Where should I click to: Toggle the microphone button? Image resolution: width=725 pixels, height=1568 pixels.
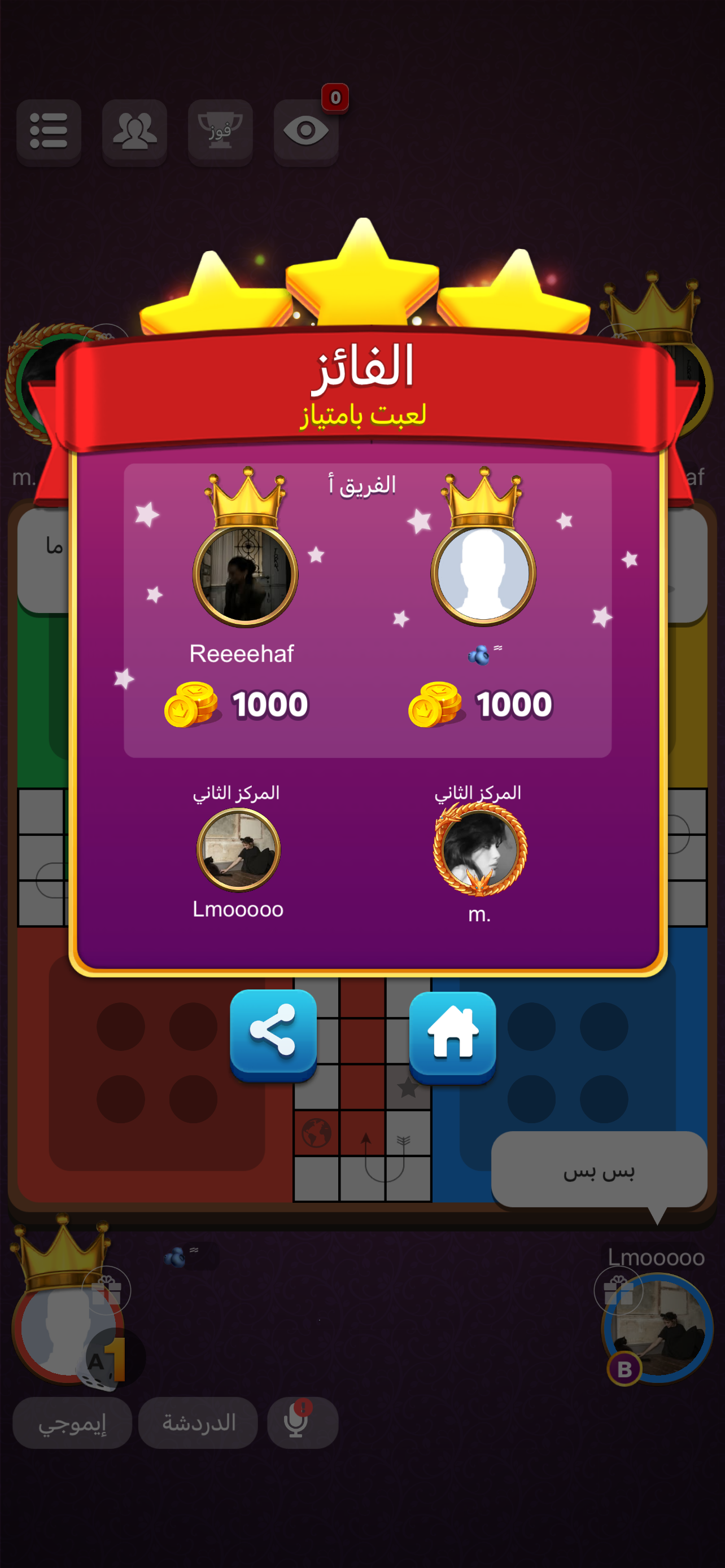[302, 1423]
